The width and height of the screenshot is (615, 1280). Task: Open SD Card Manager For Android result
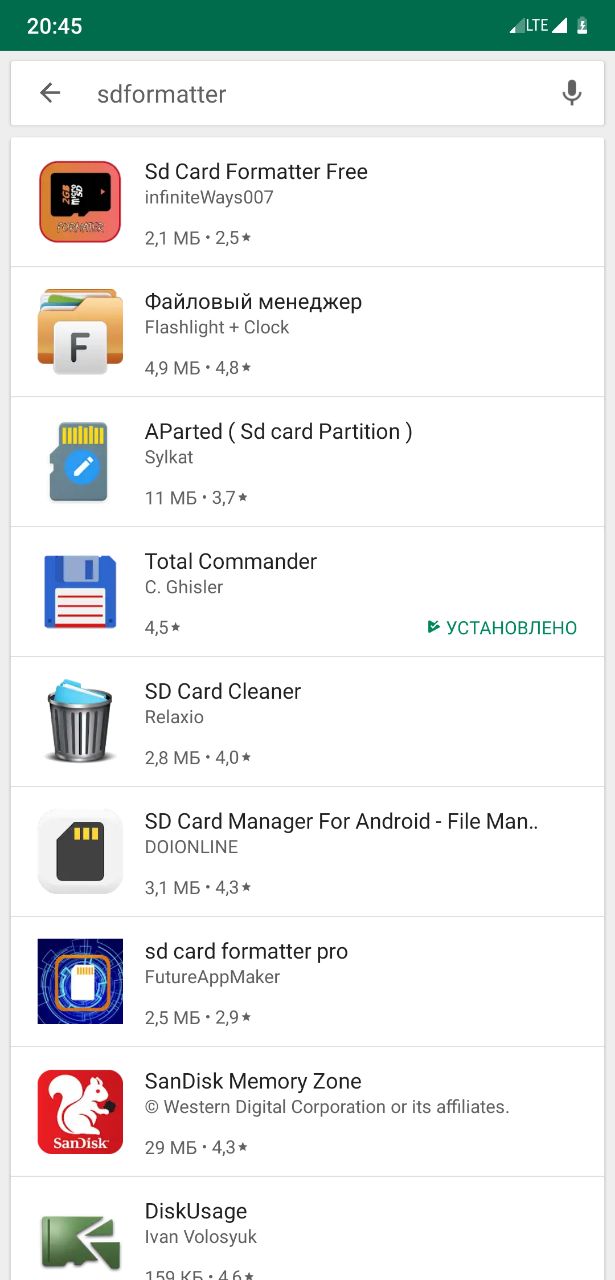point(307,852)
